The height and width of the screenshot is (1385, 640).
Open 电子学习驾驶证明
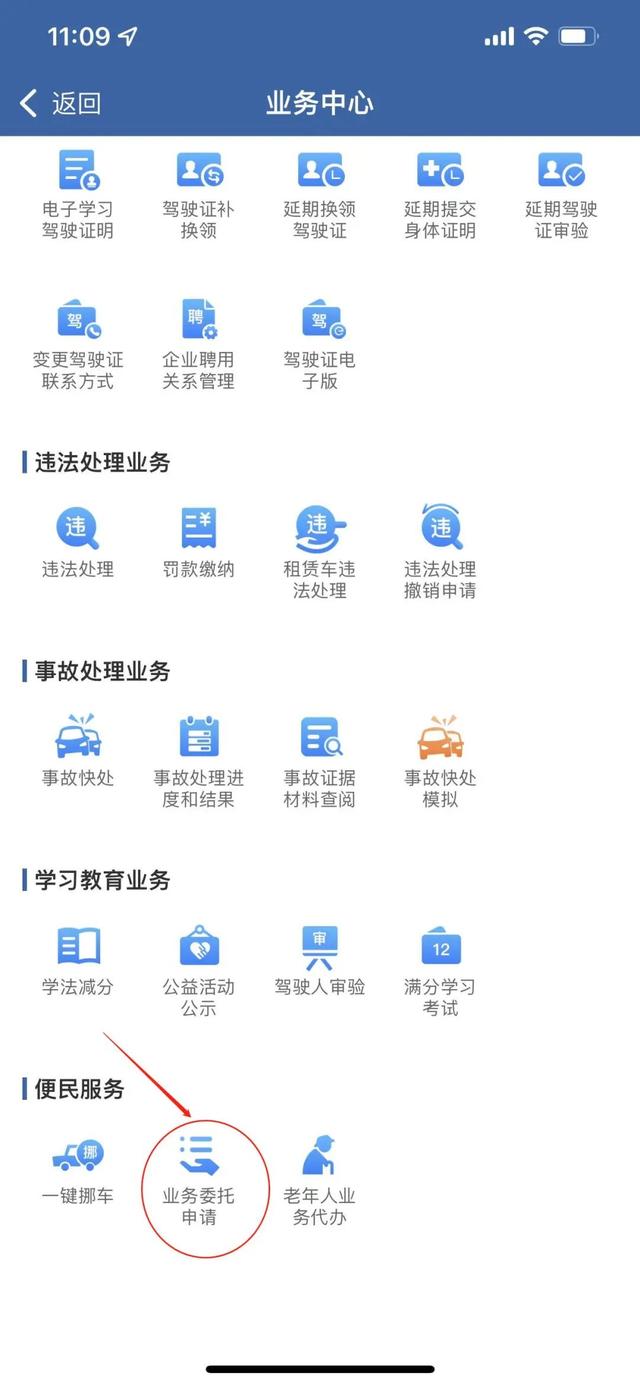(78, 193)
